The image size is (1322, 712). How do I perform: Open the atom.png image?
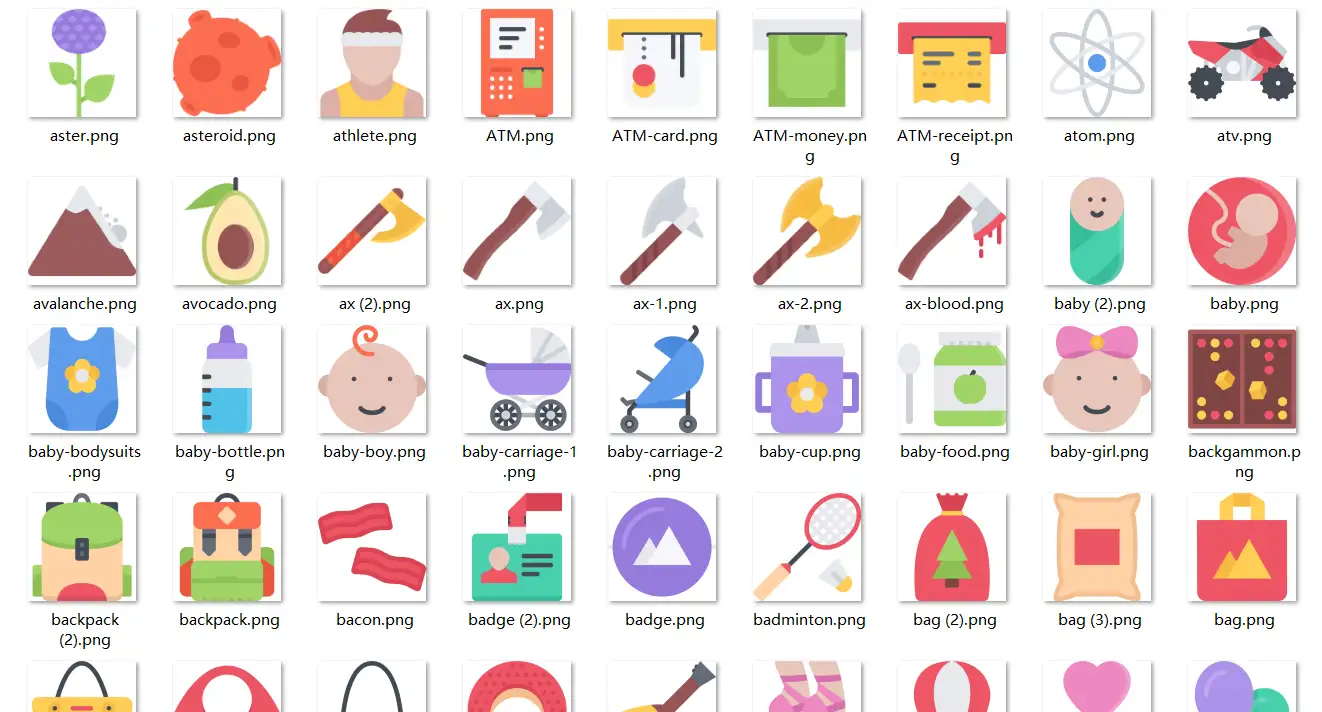click(1098, 63)
